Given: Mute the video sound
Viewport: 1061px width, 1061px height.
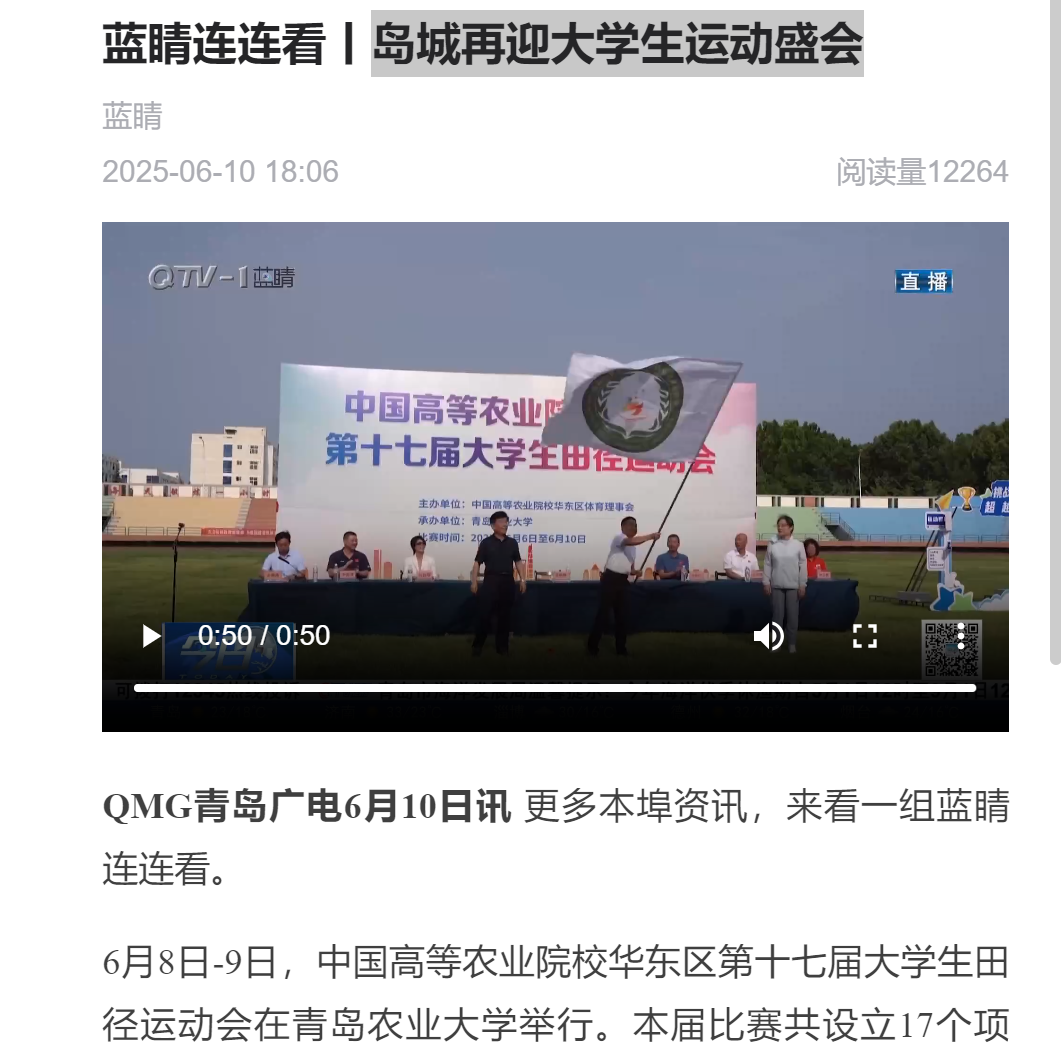Looking at the screenshot, I should pyautogui.click(x=768, y=636).
